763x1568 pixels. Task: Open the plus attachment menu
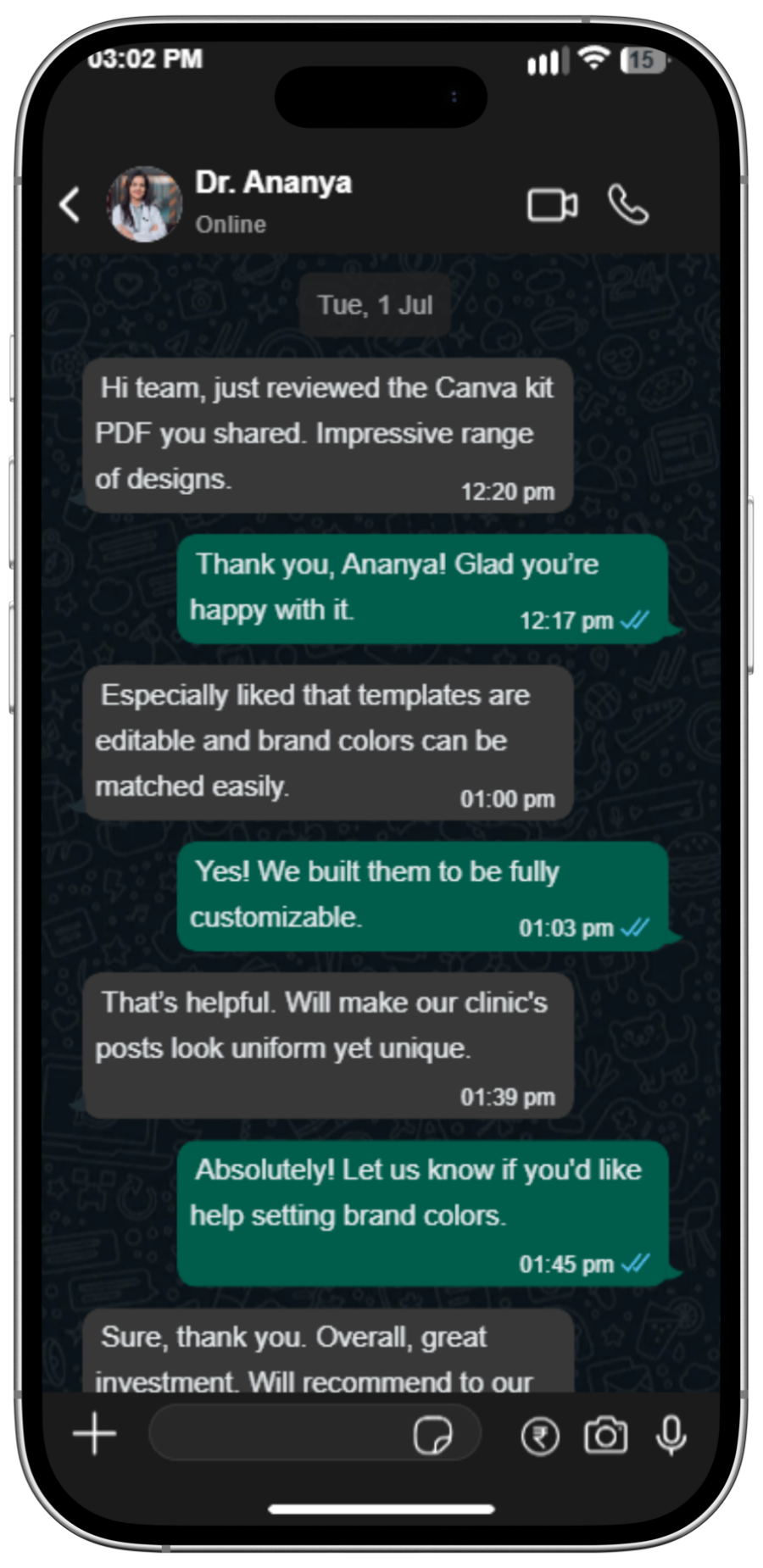95,1434
